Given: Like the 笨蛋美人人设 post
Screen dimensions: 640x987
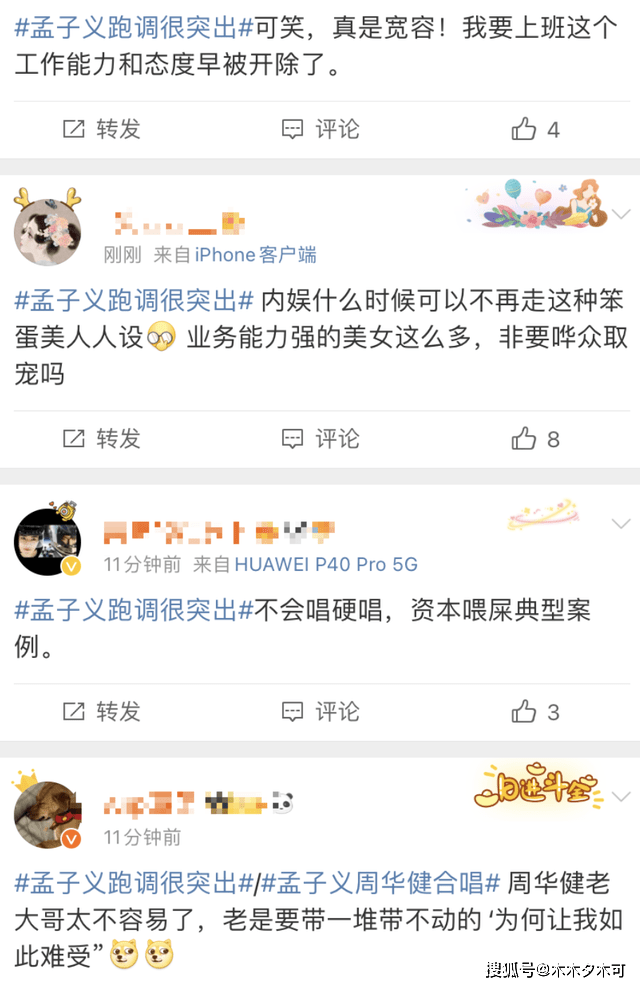Looking at the screenshot, I should coord(535,438).
